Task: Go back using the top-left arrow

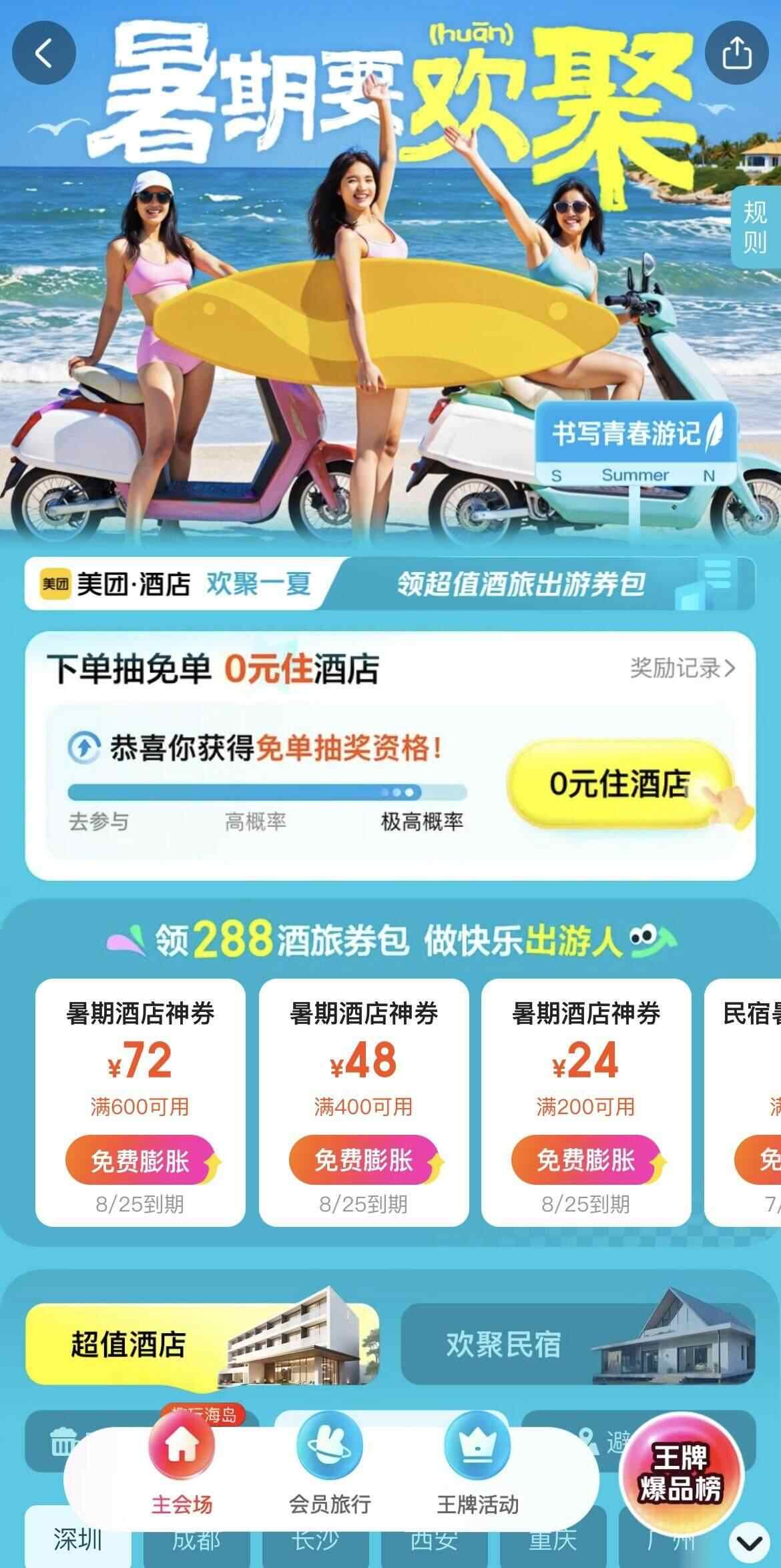Action: (44, 53)
